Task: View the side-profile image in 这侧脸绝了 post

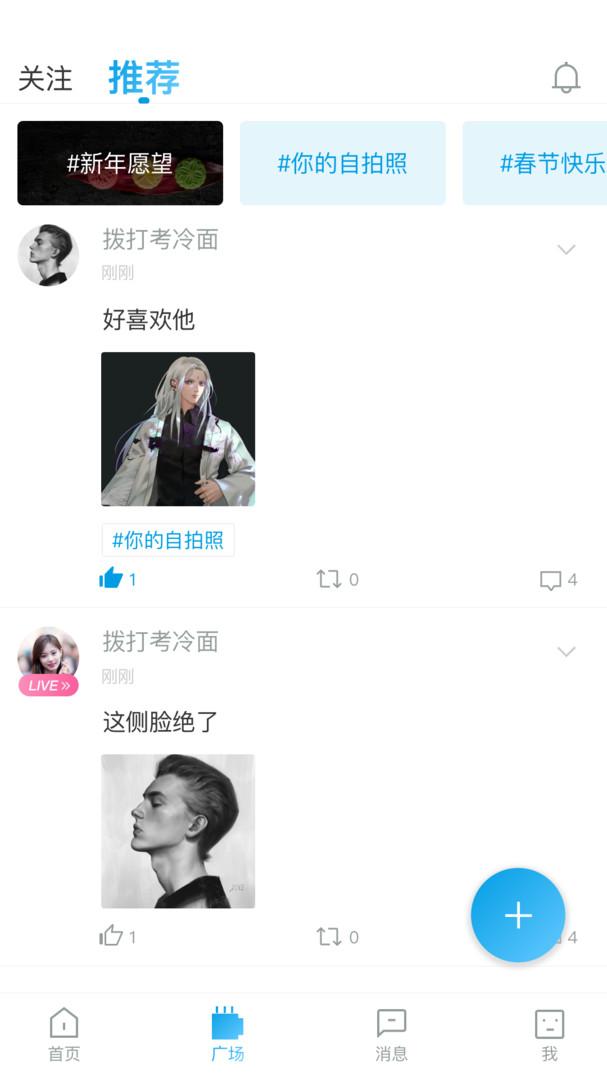Action: click(178, 831)
